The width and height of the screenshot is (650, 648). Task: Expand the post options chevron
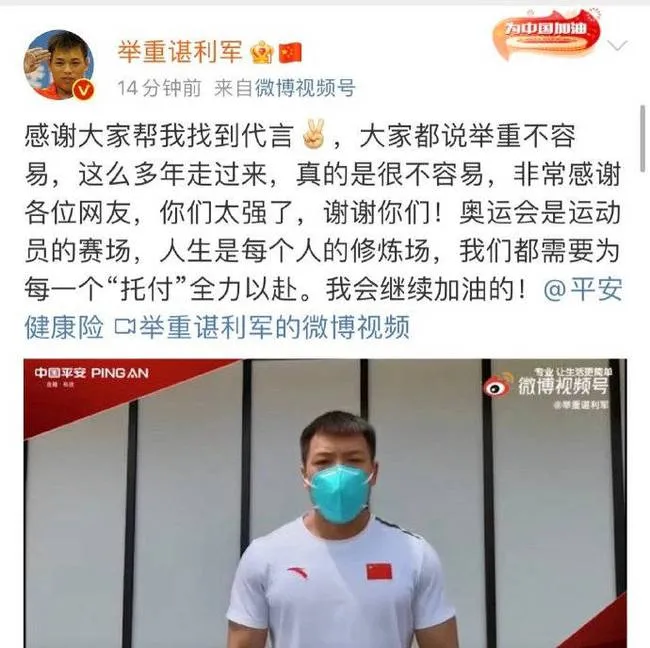619,46
